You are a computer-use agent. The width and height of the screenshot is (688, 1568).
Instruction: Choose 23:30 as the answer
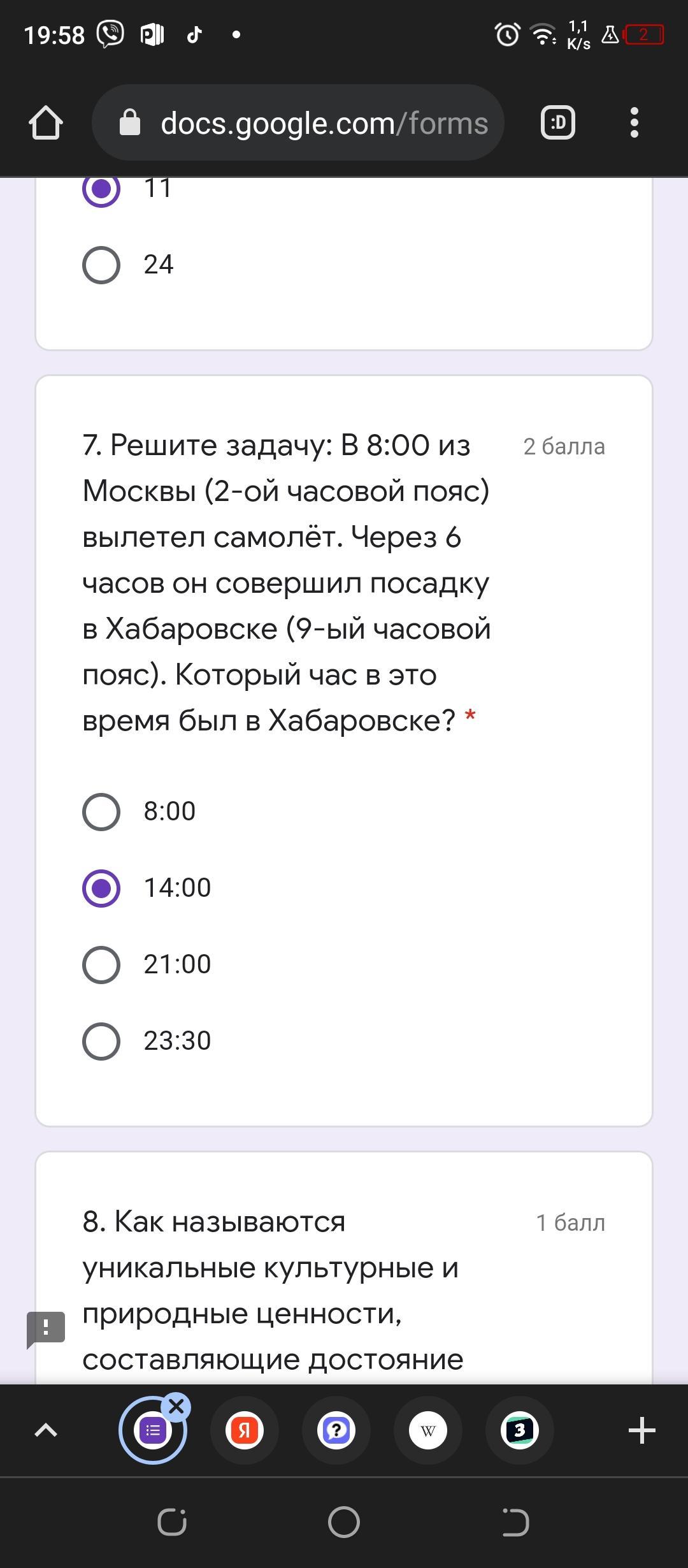(101, 1041)
